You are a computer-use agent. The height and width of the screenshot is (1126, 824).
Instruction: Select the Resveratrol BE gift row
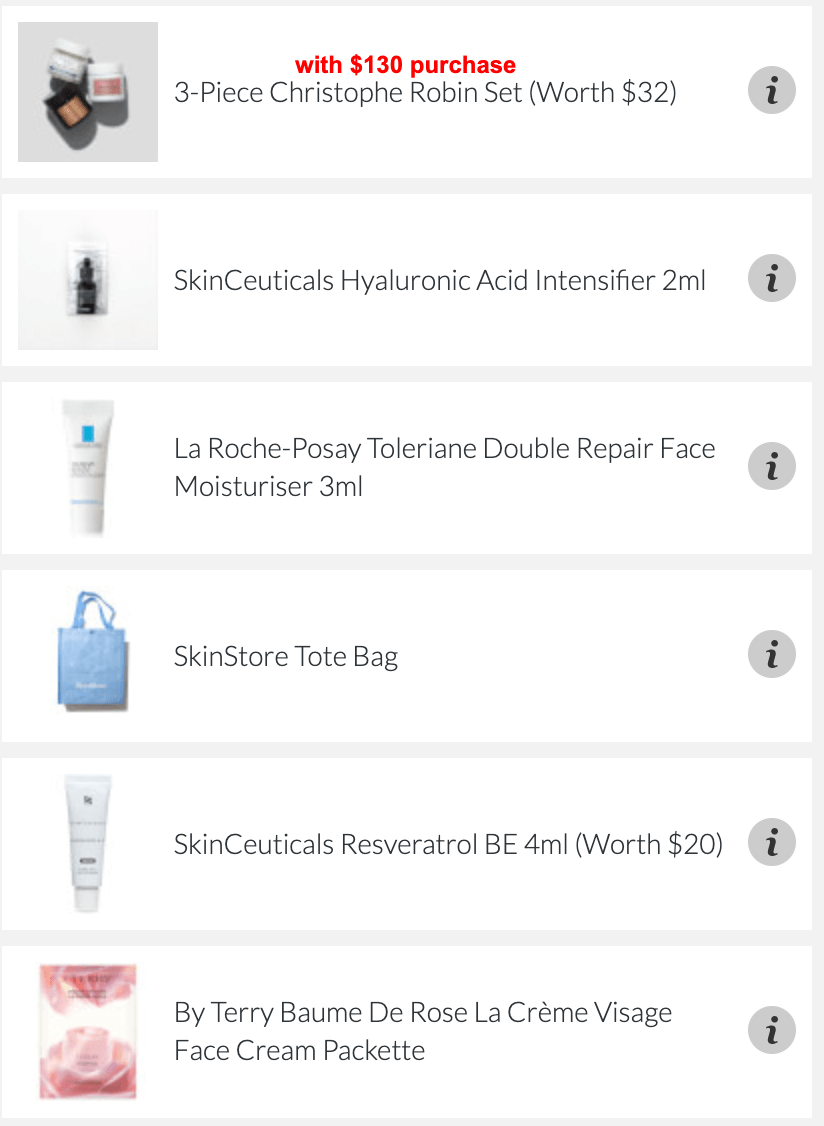point(412,842)
